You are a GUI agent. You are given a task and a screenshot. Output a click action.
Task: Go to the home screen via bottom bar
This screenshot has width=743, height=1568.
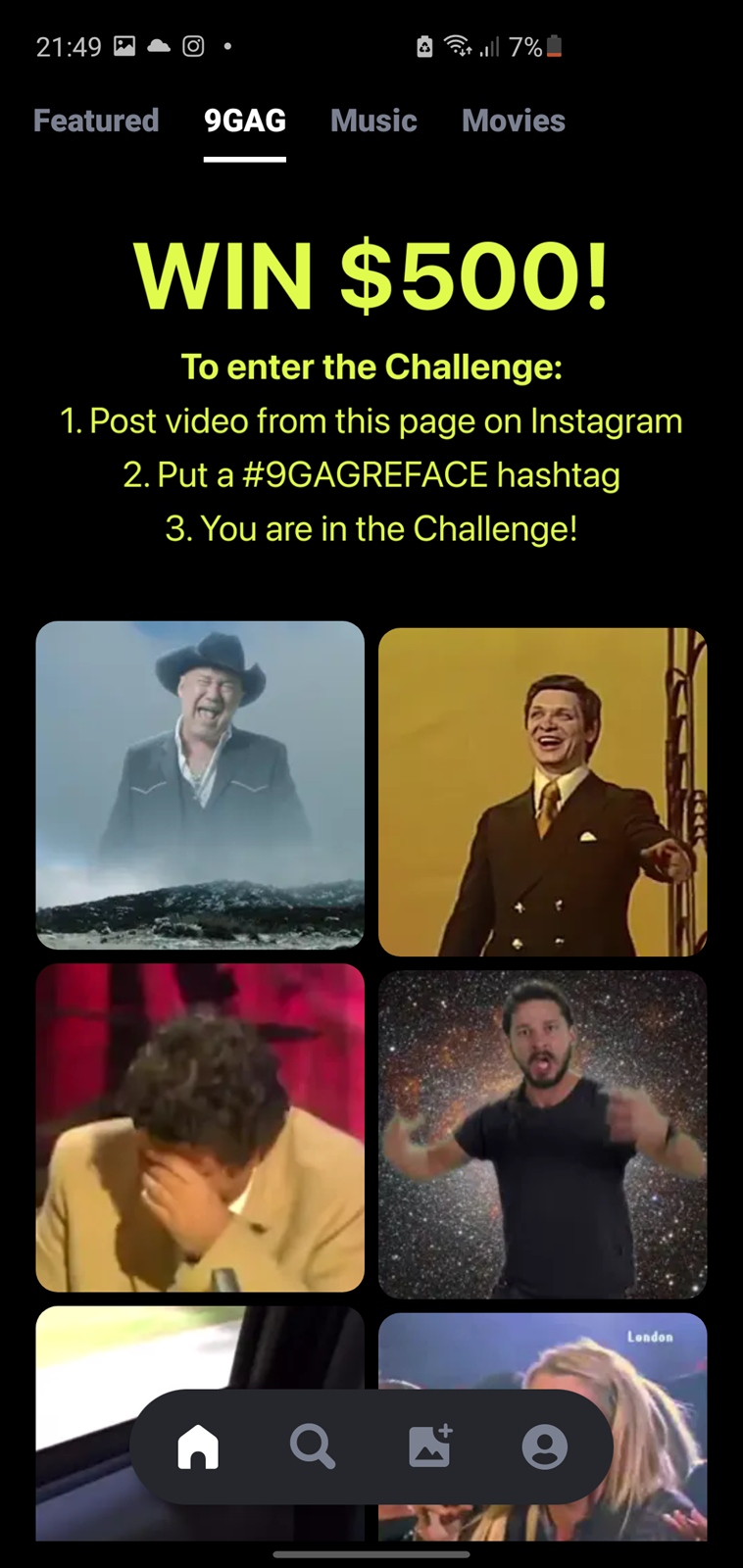coord(198,1446)
